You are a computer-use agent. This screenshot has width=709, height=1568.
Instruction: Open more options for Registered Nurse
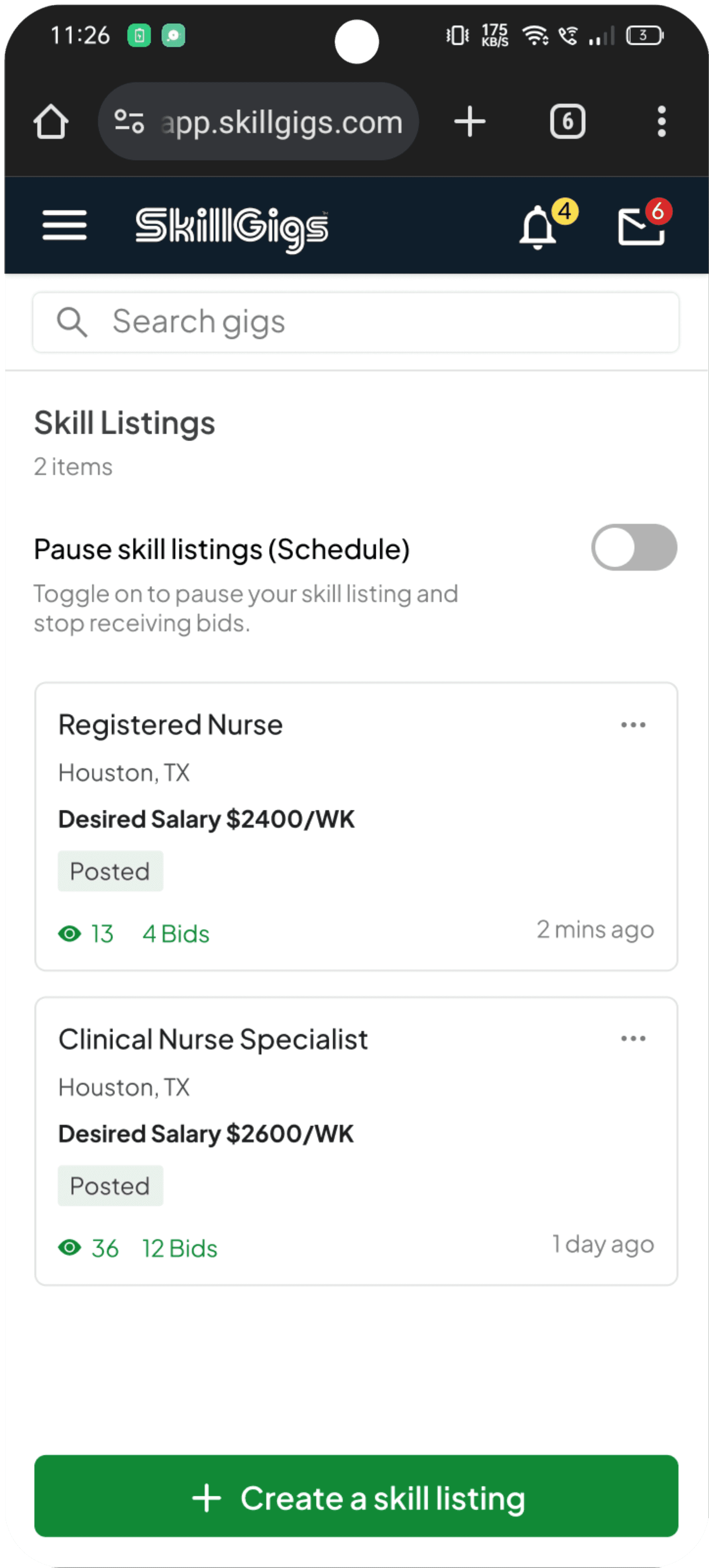[x=633, y=724]
